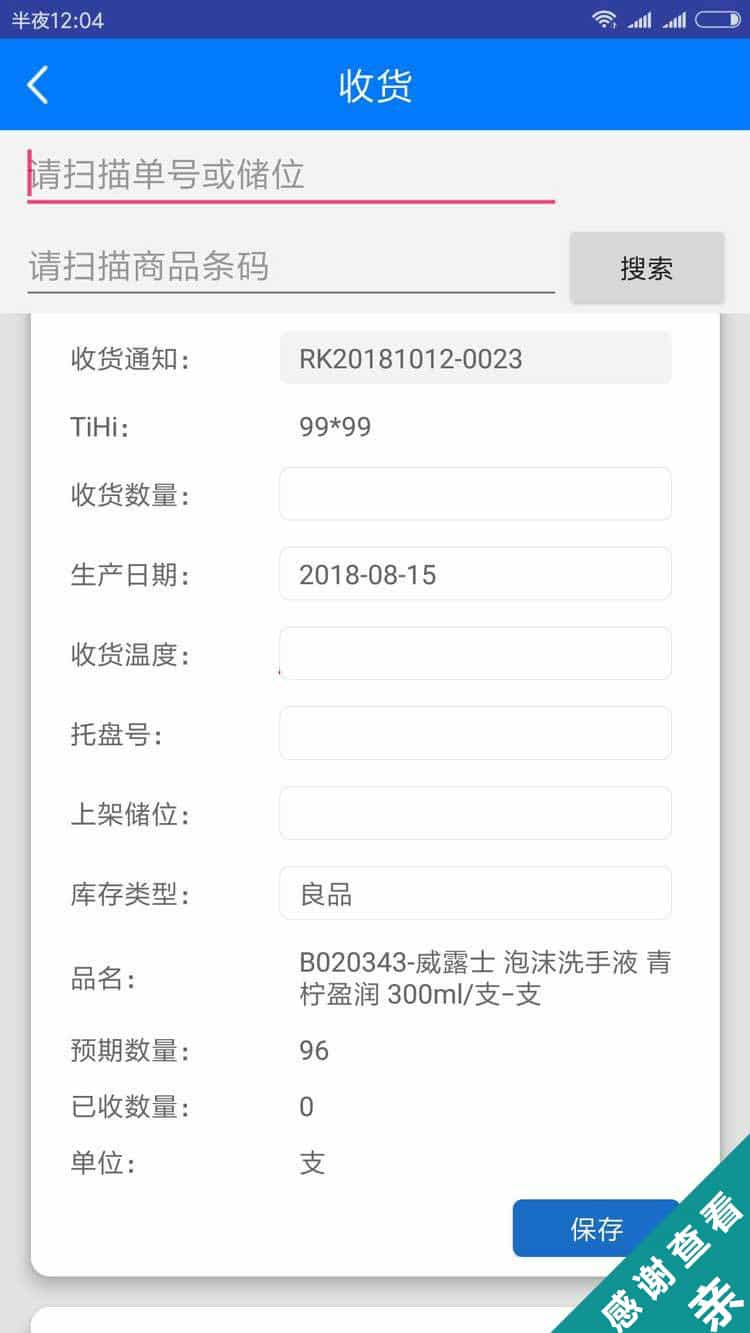Tap the 收货温度 temperature input field
Screen dimensions: 750x1333
point(475,653)
